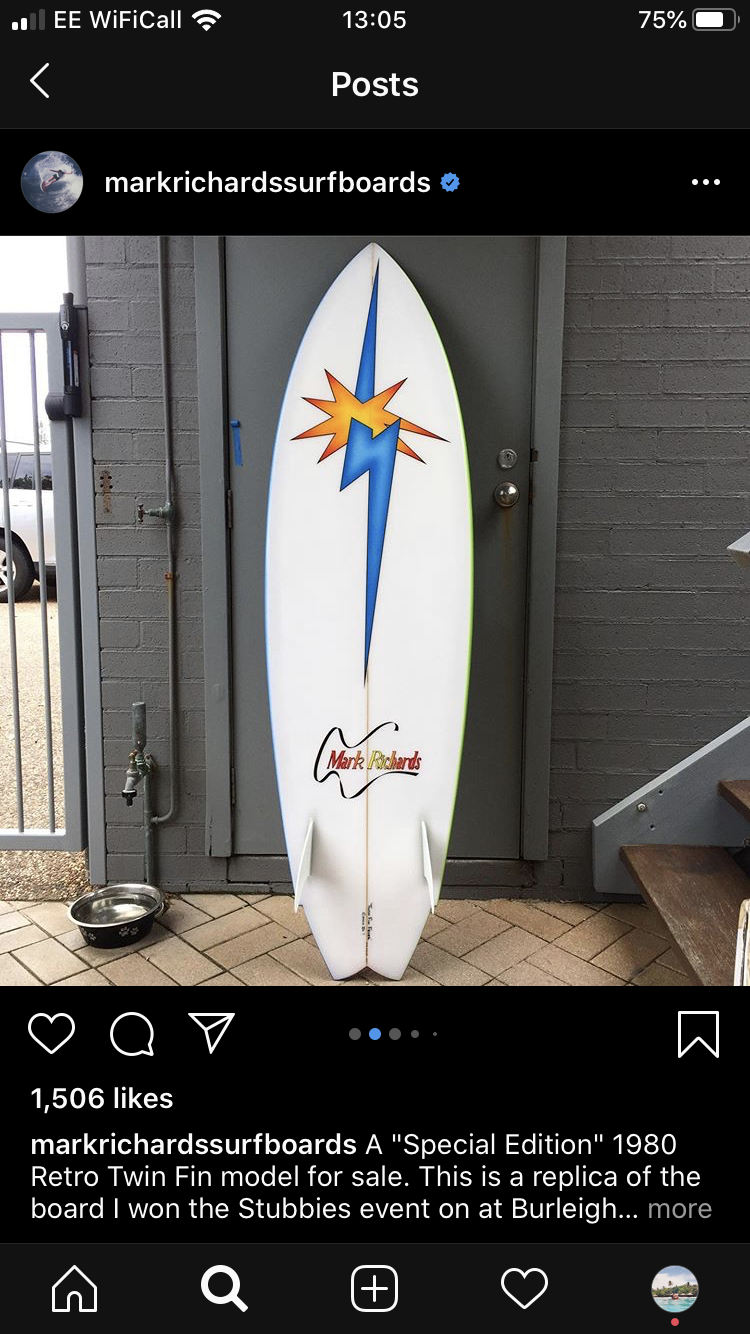Expand the caption with "more"
Viewport: 750px width, 1334px height.
(679, 1208)
